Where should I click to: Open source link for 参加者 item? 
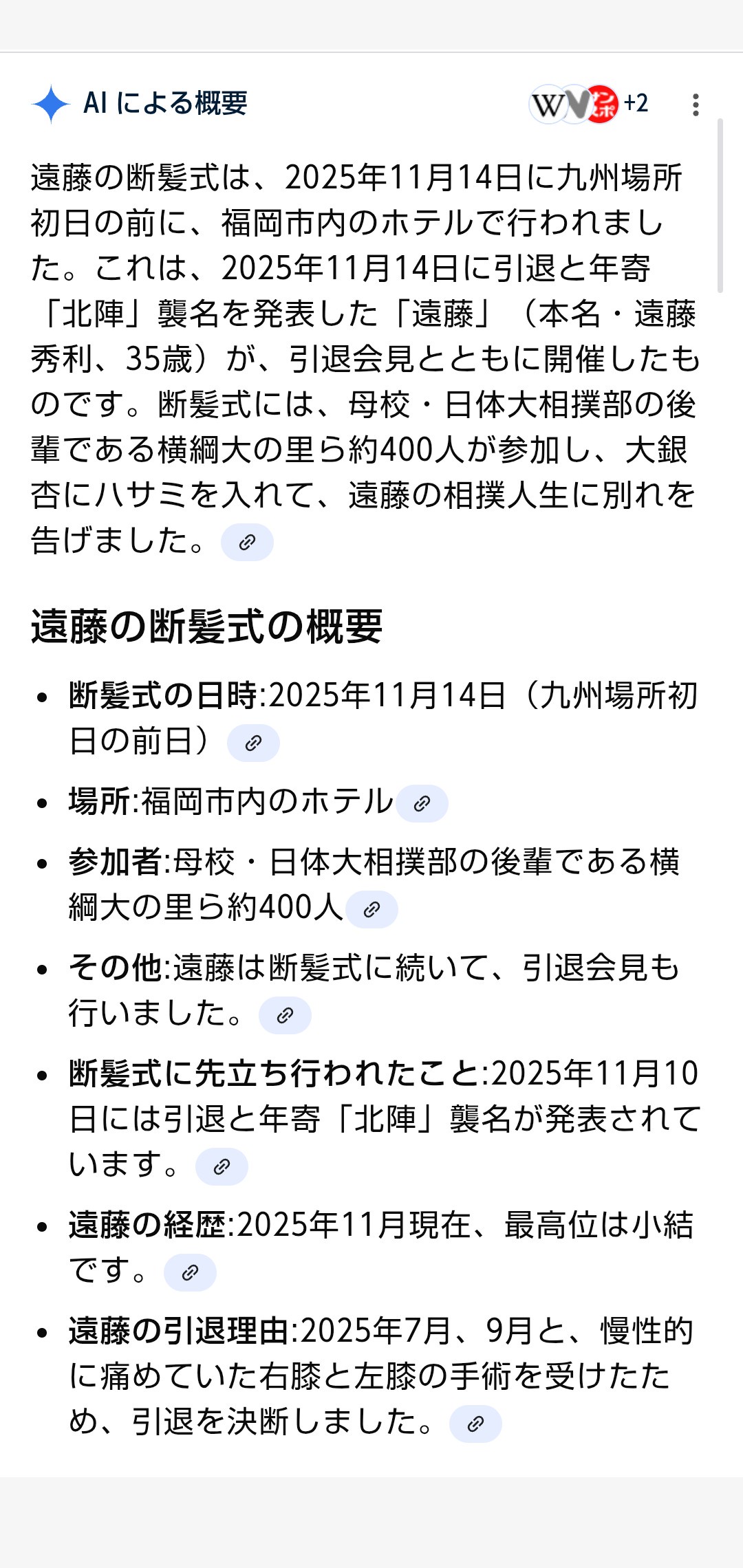[x=371, y=909]
